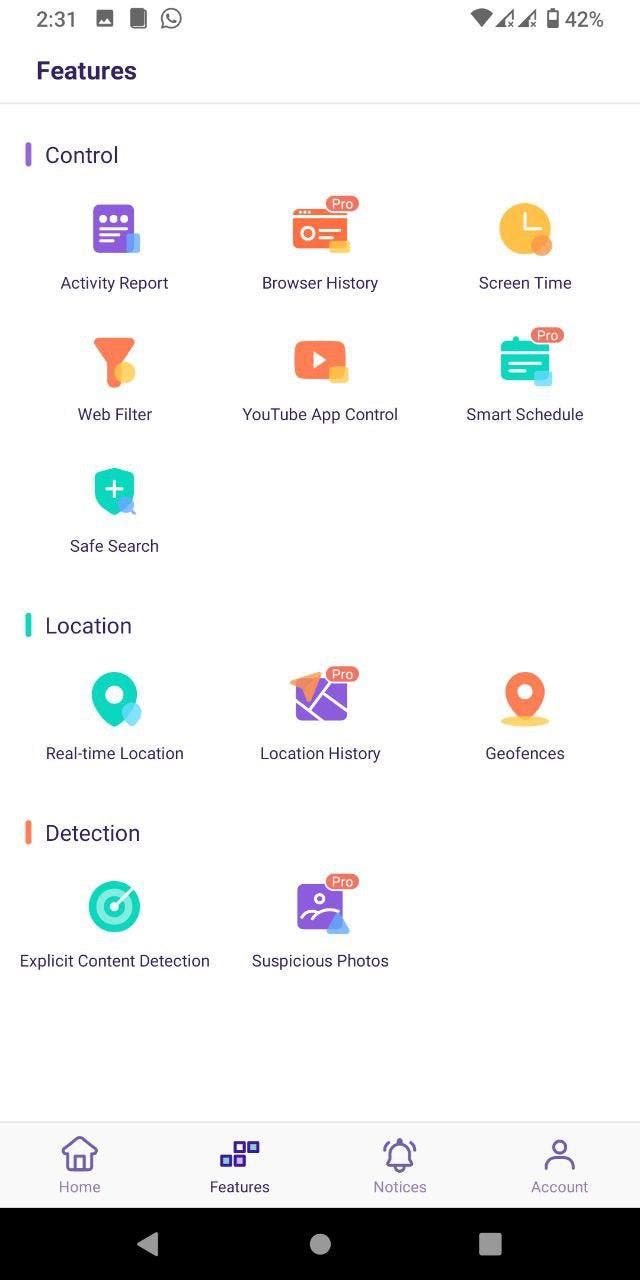
Task: View Real-time Location
Action: click(115, 718)
